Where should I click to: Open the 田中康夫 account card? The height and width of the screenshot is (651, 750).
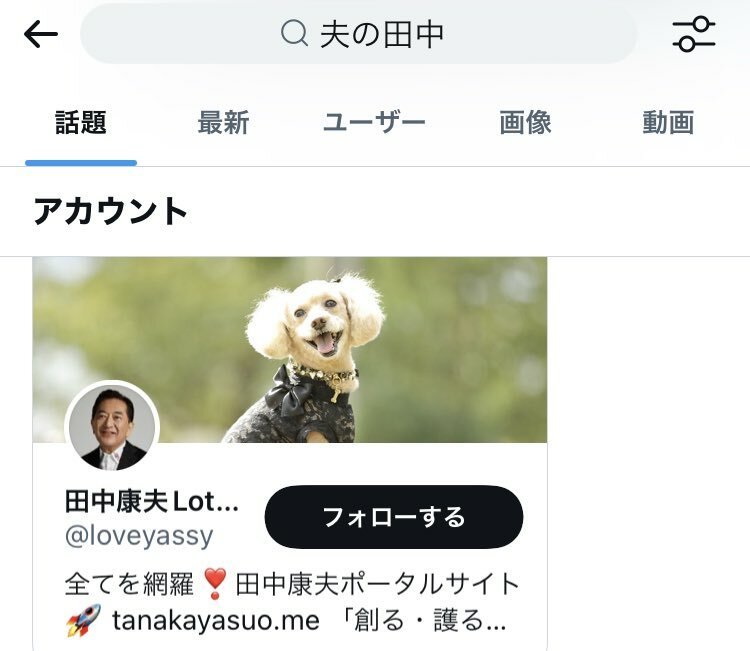152,501
